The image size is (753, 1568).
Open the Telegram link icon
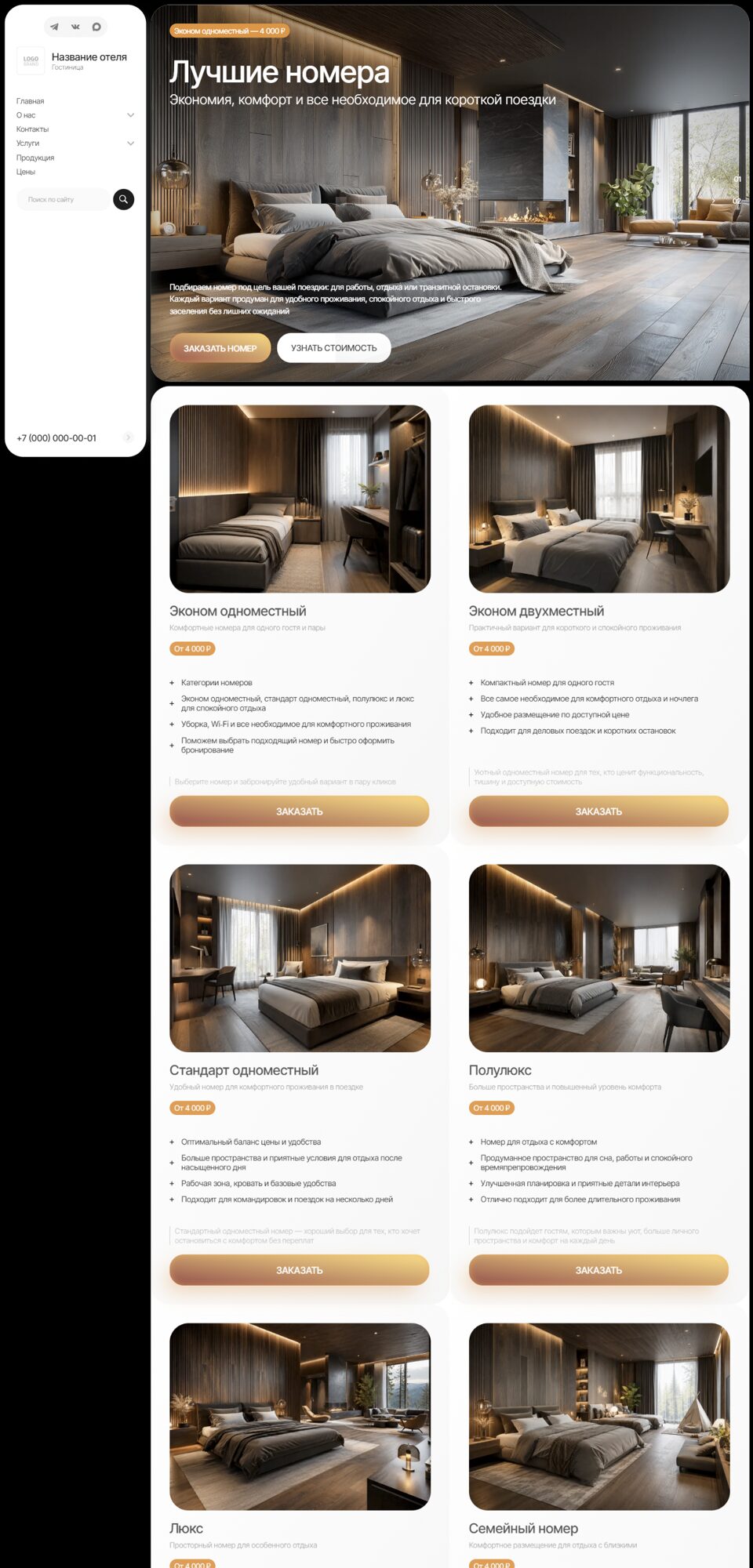[x=54, y=27]
